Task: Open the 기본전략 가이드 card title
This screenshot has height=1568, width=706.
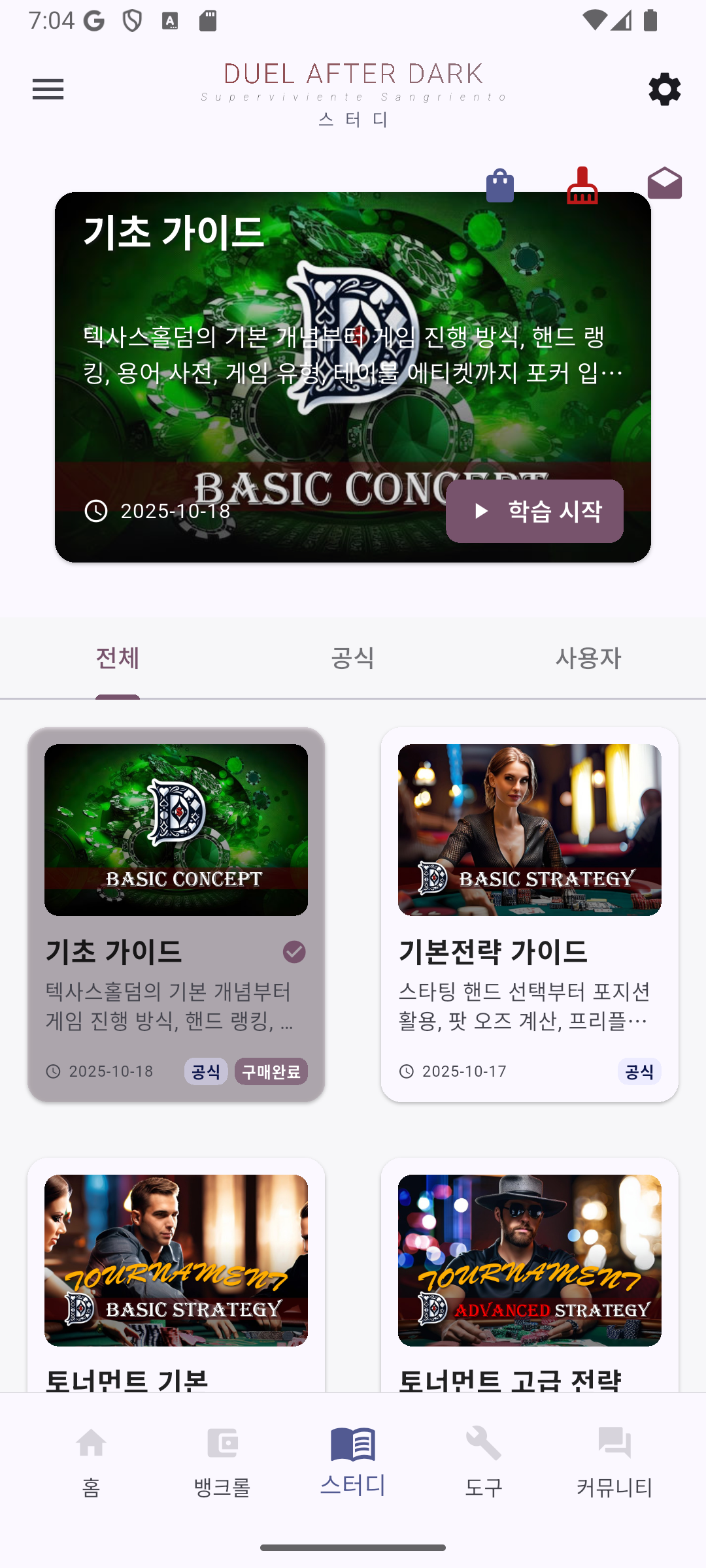Action: point(494,953)
